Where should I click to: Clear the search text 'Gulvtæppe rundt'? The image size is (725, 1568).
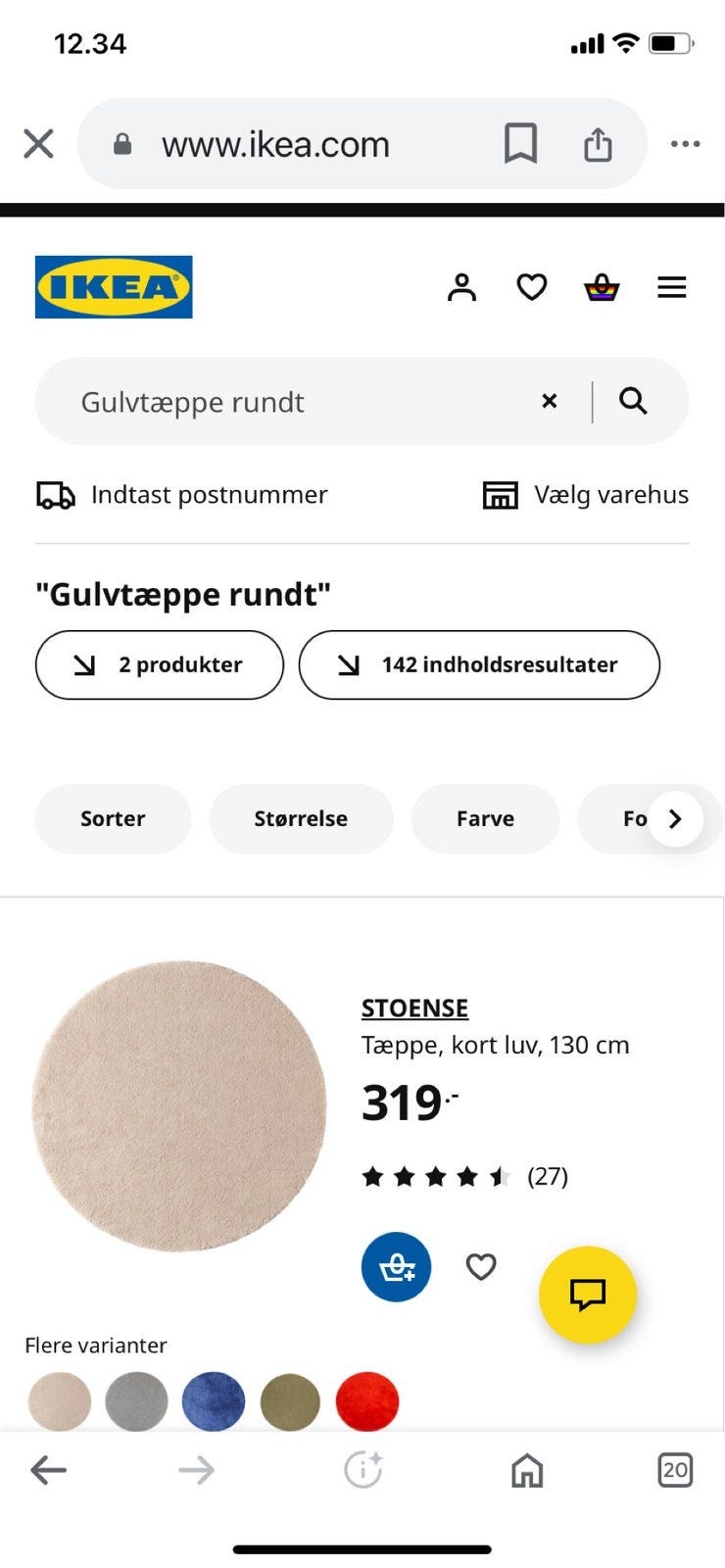coord(550,401)
